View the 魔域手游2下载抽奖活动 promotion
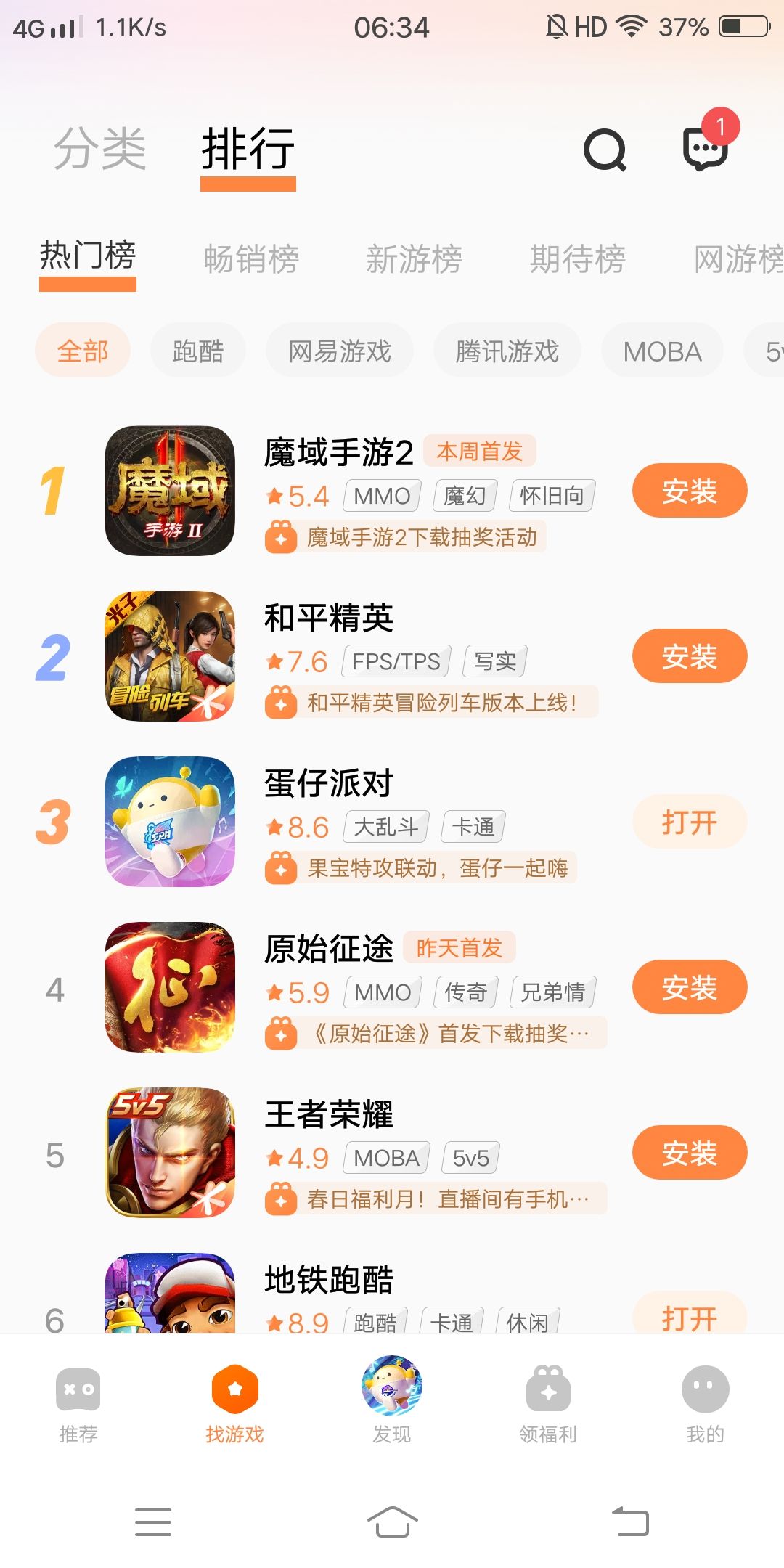The image size is (784, 1568). (421, 537)
